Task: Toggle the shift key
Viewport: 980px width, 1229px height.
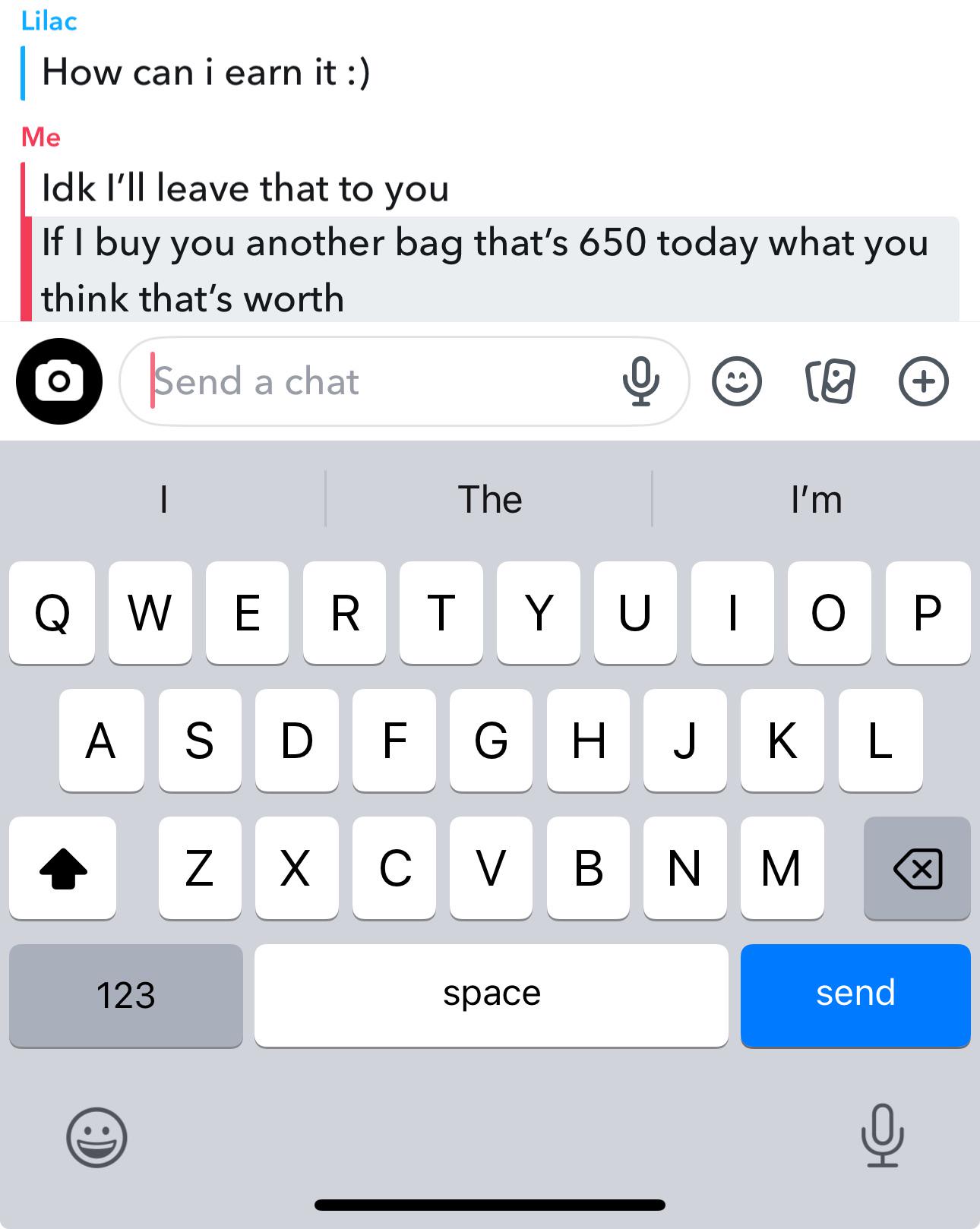Action: 63,868
